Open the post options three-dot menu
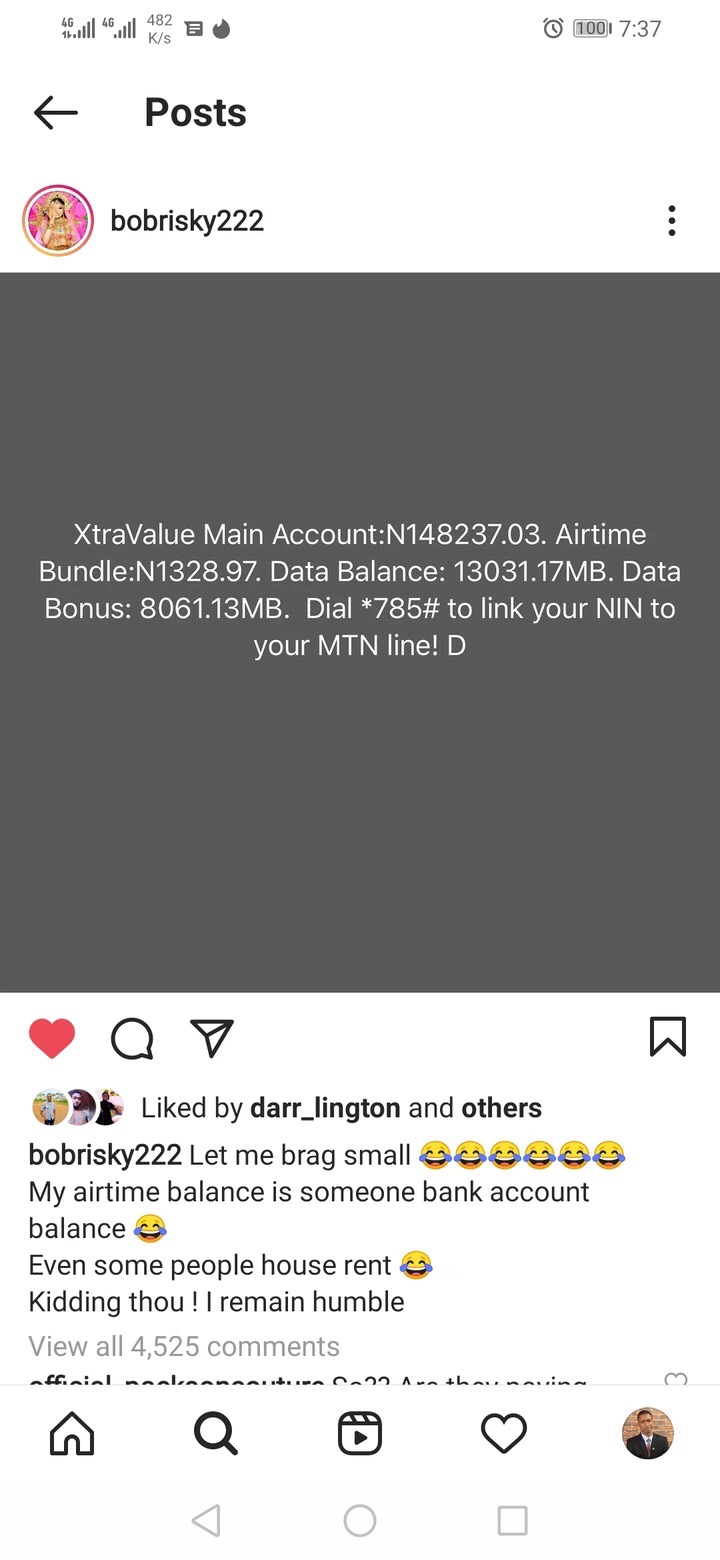This screenshot has height=1560, width=720. (671, 219)
